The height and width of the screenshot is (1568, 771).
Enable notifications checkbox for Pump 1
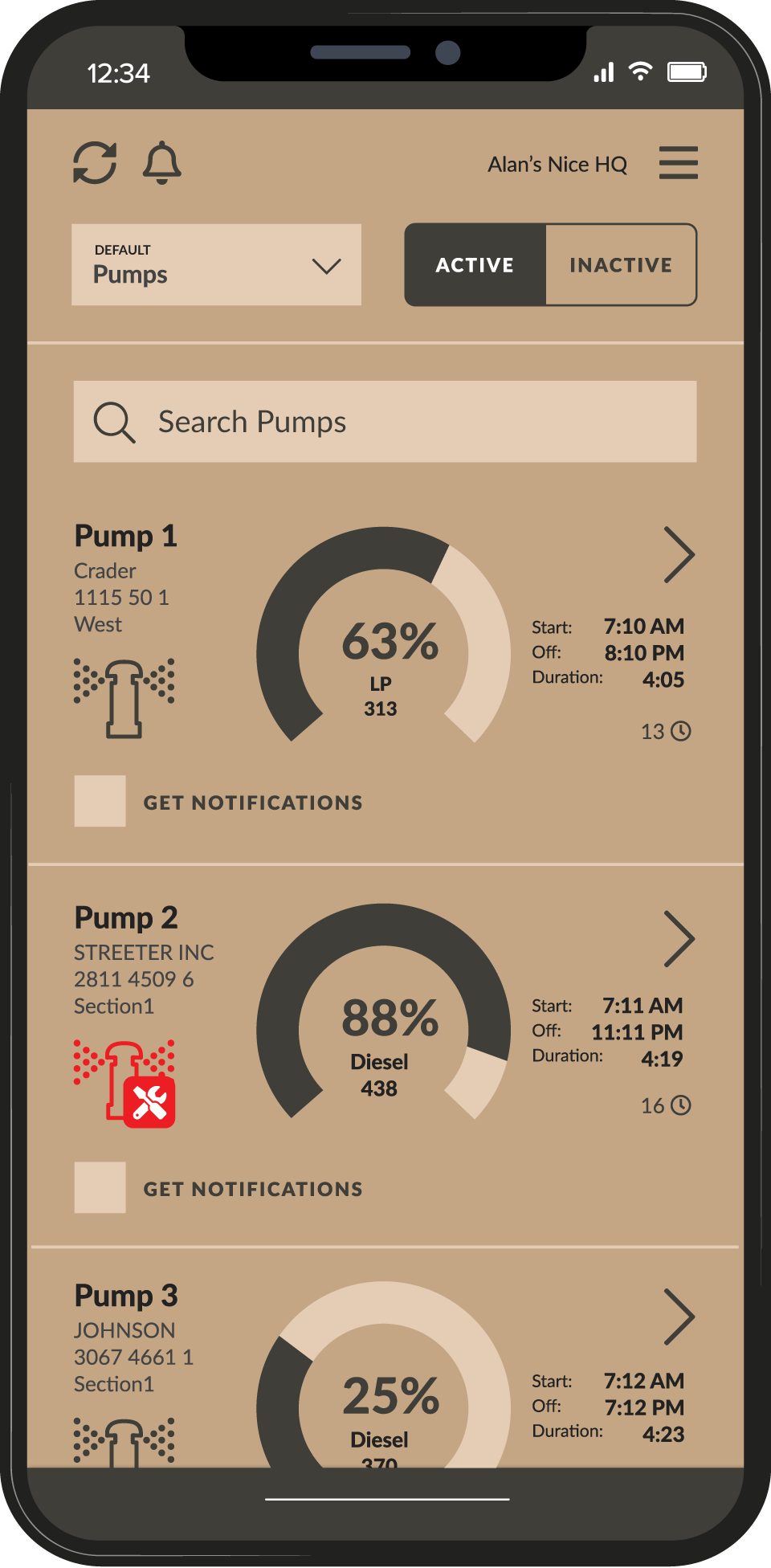click(100, 801)
